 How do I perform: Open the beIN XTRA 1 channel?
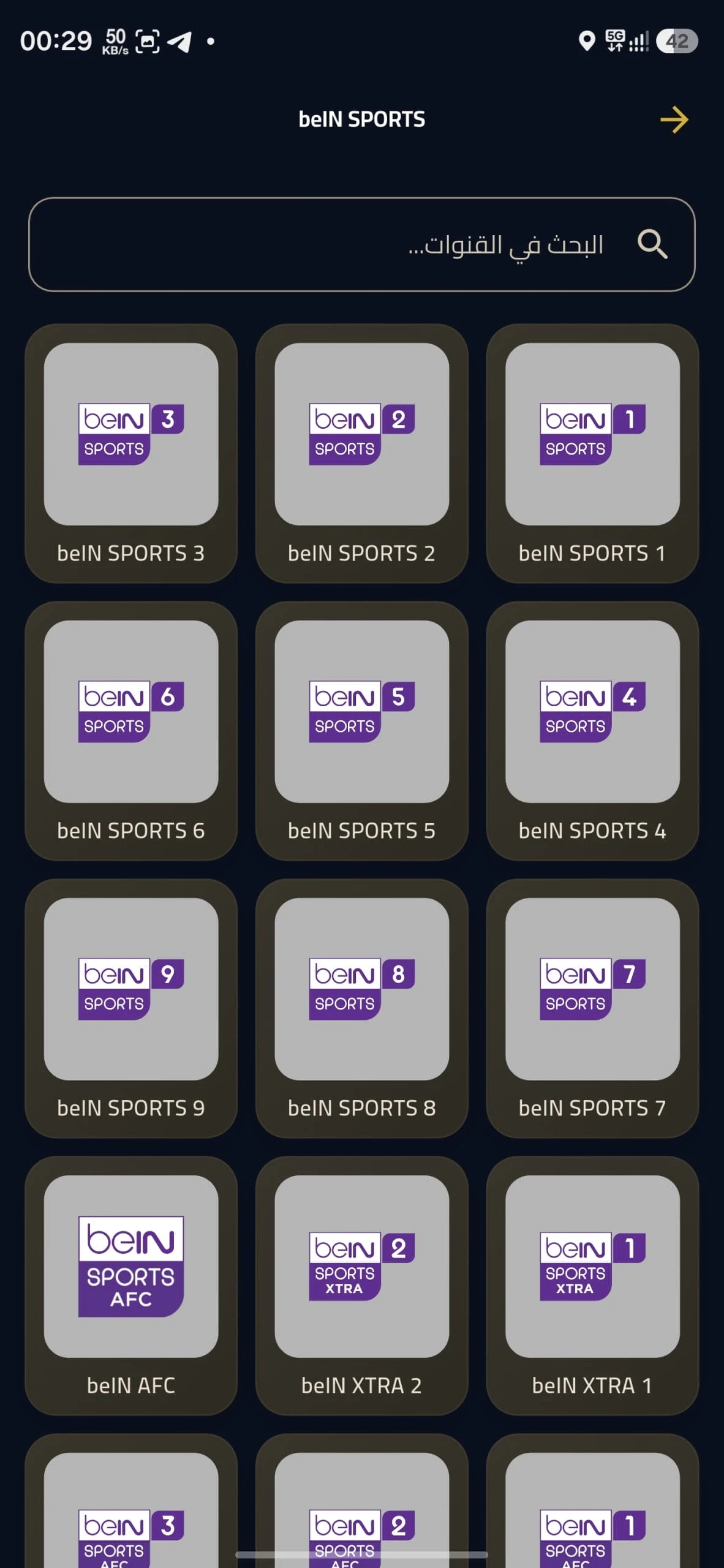[x=592, y=1286]
